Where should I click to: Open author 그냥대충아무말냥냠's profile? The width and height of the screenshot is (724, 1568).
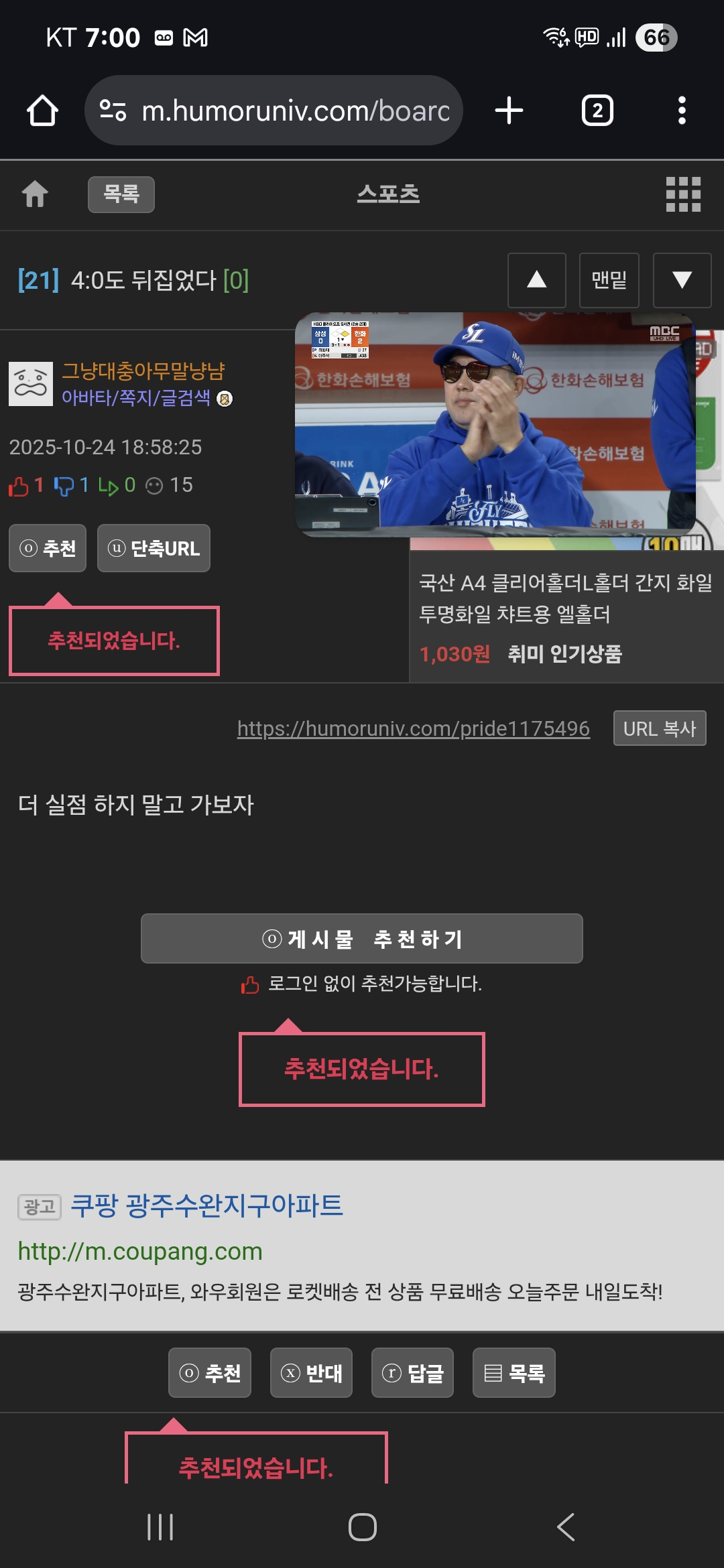pyautogui.click(x=143, y=371)
